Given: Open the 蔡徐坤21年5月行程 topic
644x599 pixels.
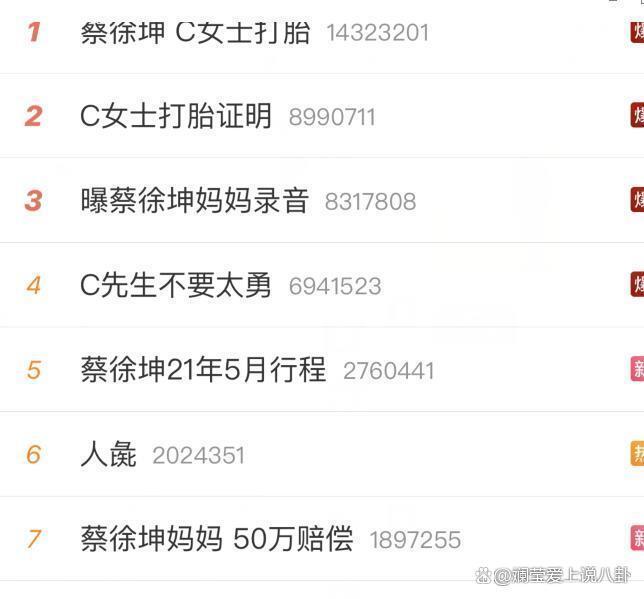Looking at the screenshot, I should [x=203, y=370].
